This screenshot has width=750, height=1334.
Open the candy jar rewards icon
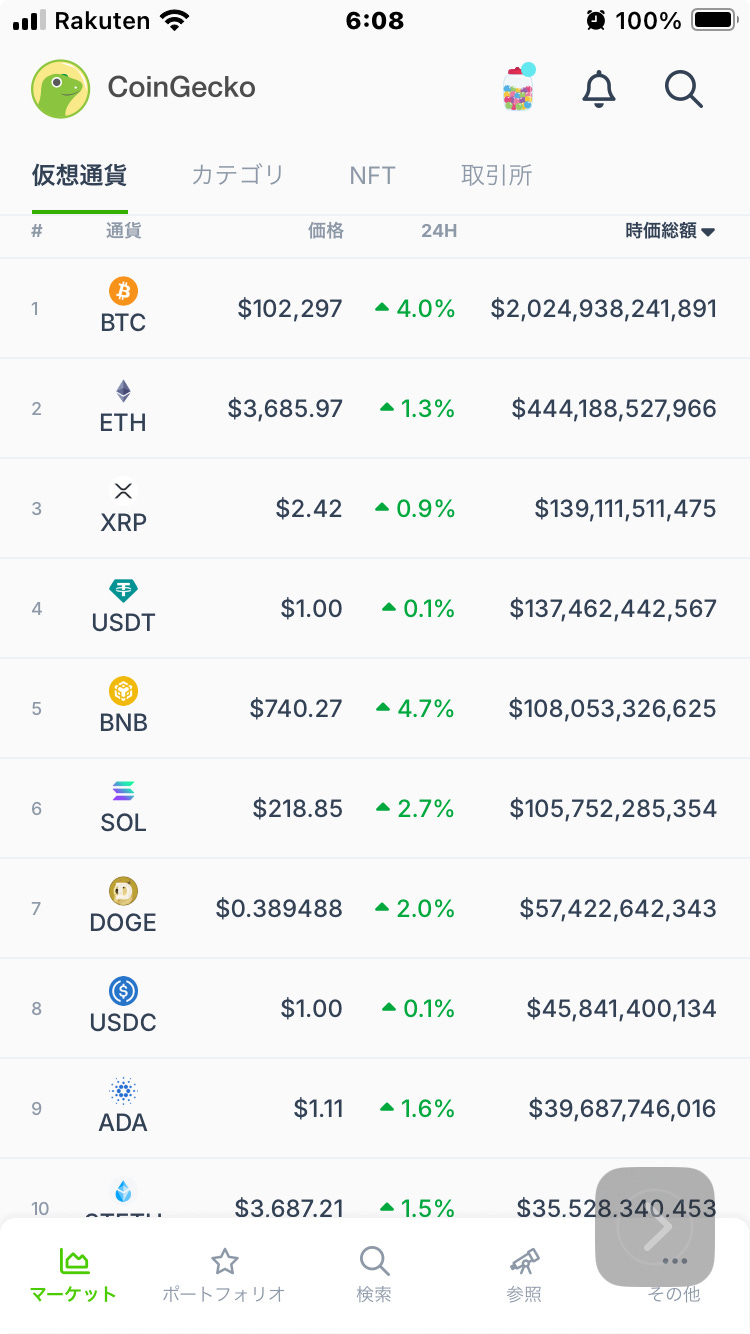pos(519,87)
